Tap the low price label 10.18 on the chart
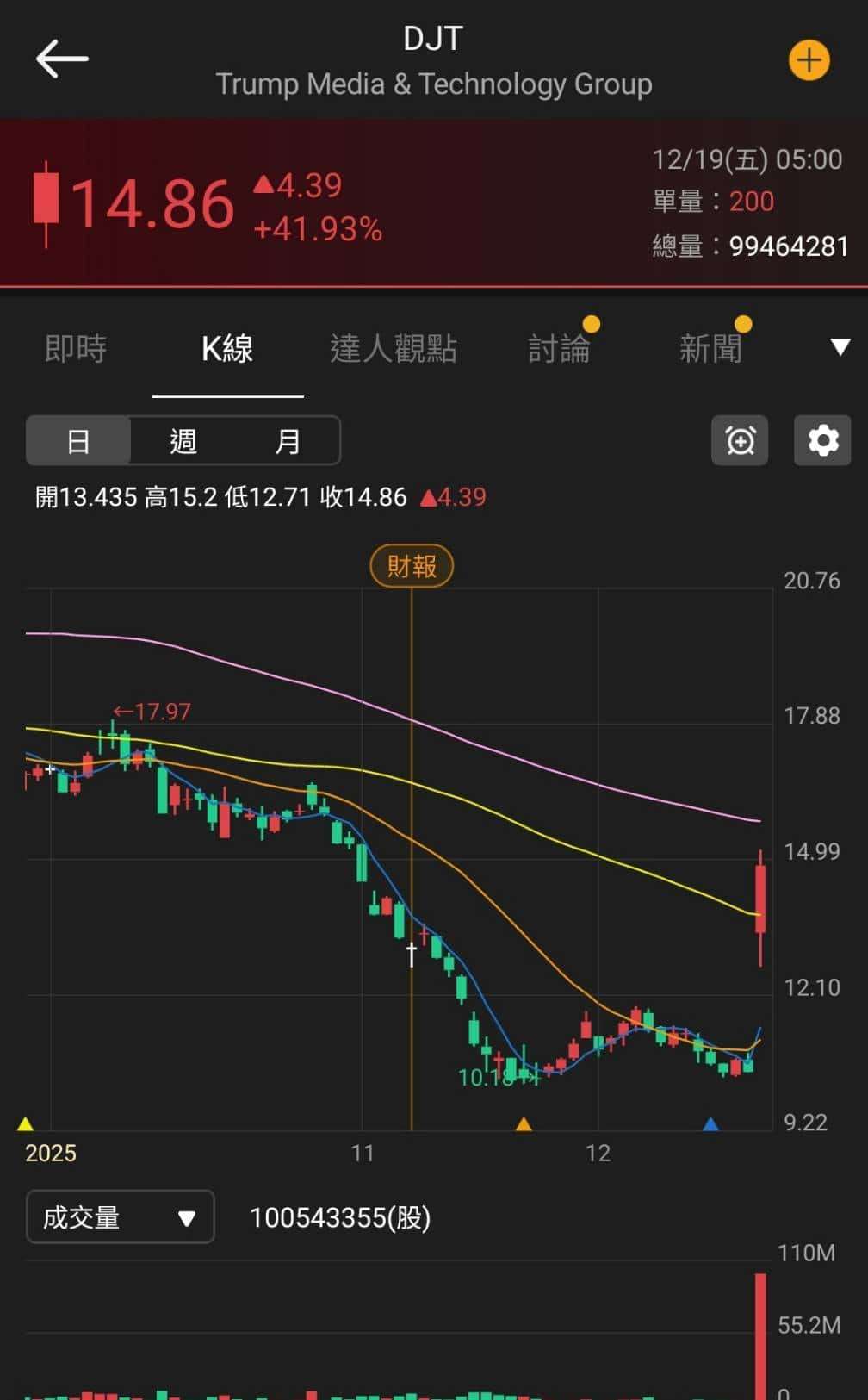This screenshot has width=868, height=1400. click(486, 1077)
